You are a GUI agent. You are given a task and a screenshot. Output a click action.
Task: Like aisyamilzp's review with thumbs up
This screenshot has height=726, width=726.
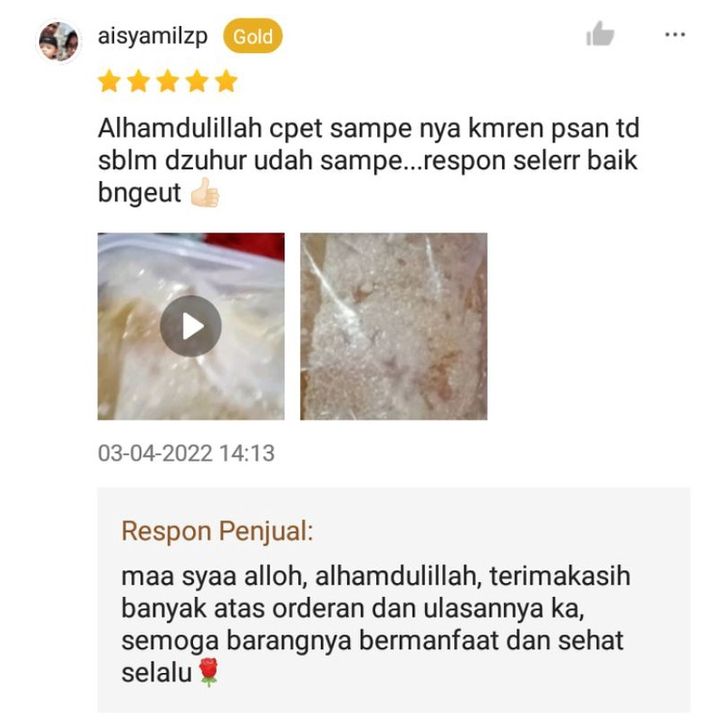click(x=600, y=35)
